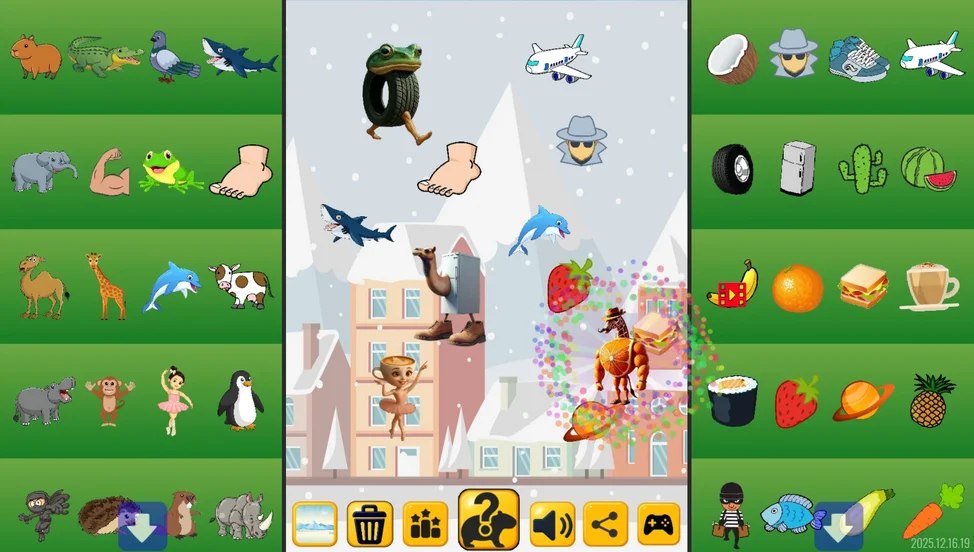Open the gamepad more games button
The image size is (974, 552).
(x=659, y=523)
